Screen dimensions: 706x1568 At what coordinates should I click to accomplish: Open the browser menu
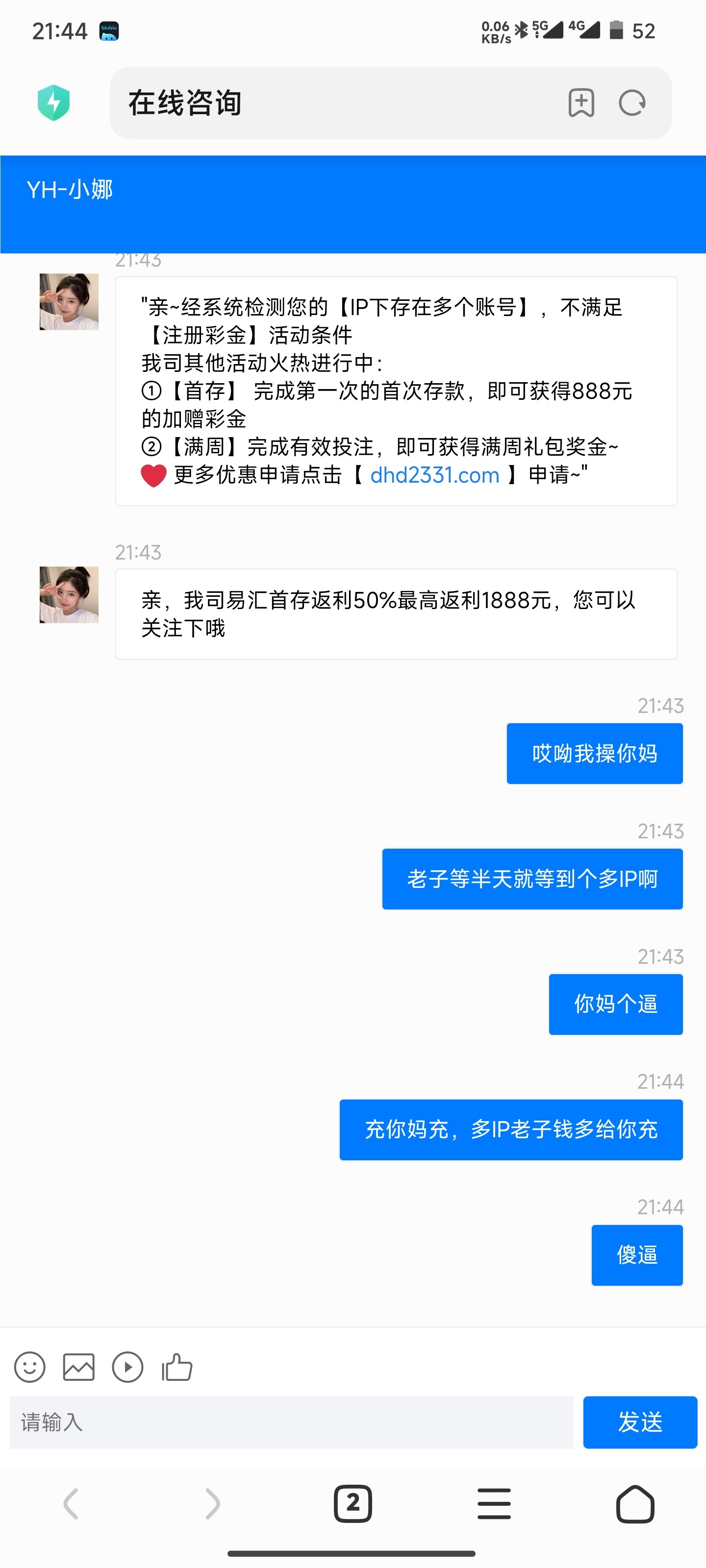(x=494, y=1504)
